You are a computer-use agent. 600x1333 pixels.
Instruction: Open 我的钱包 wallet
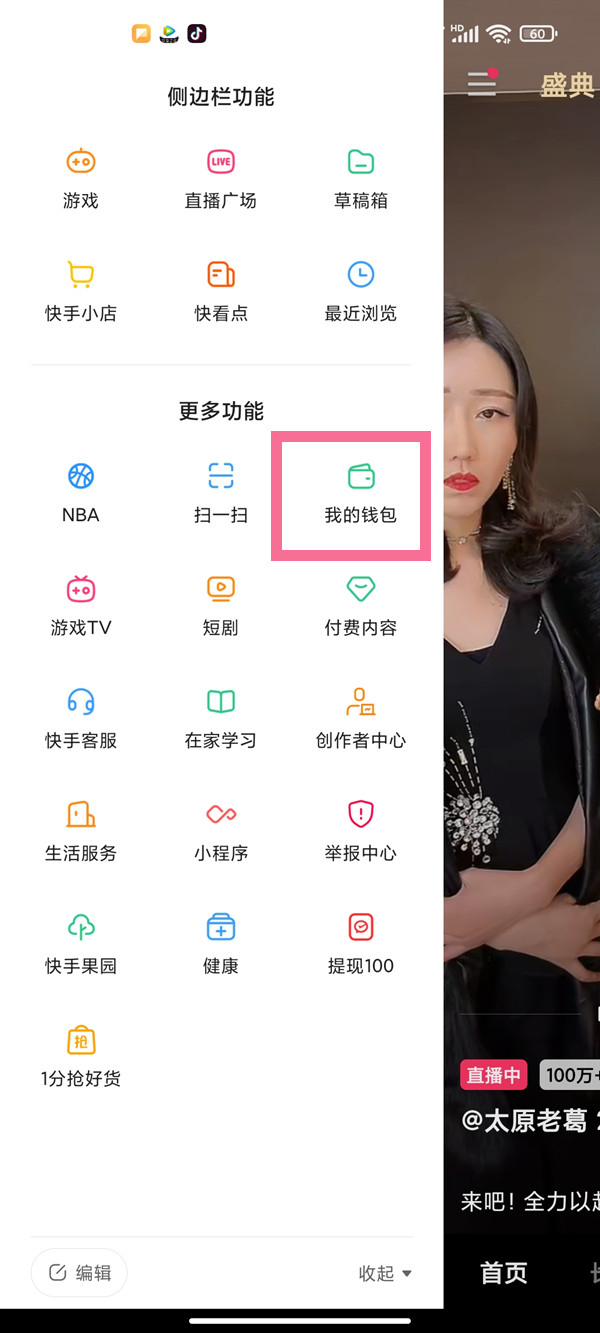360,492
